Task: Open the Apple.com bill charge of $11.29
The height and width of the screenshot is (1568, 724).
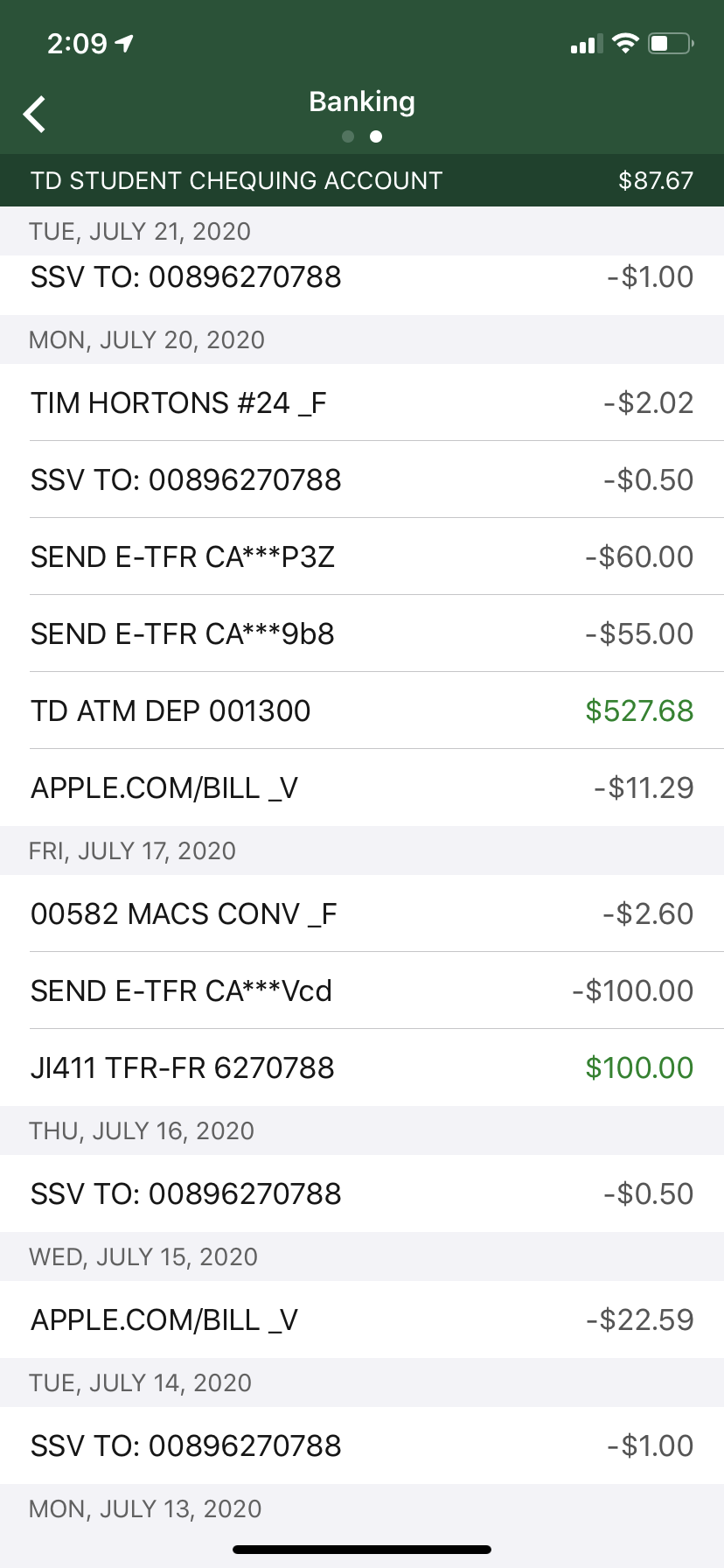Action: tap(362, 787)
